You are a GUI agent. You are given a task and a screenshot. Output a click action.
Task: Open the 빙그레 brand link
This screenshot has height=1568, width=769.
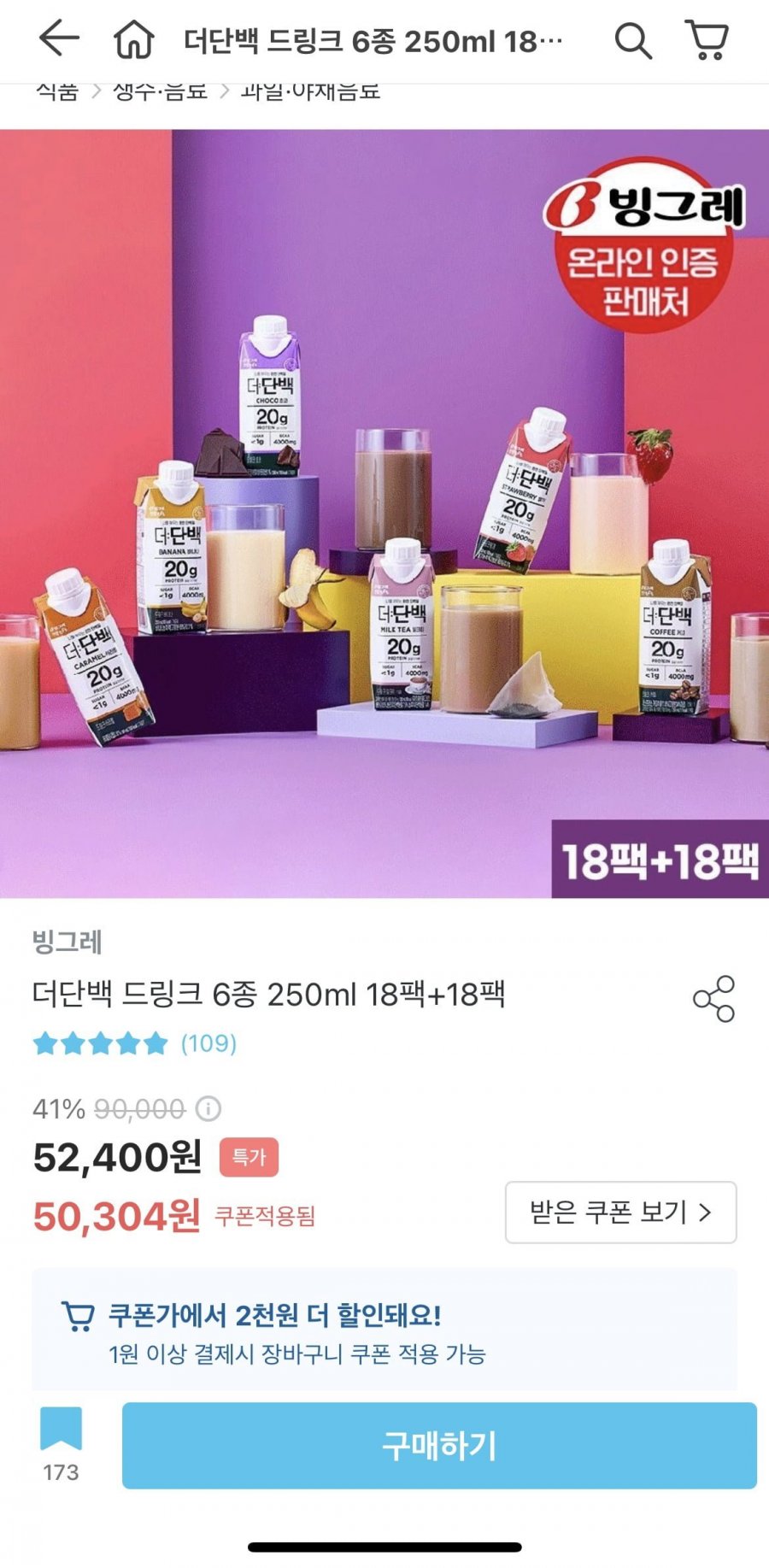click(68, 942)
